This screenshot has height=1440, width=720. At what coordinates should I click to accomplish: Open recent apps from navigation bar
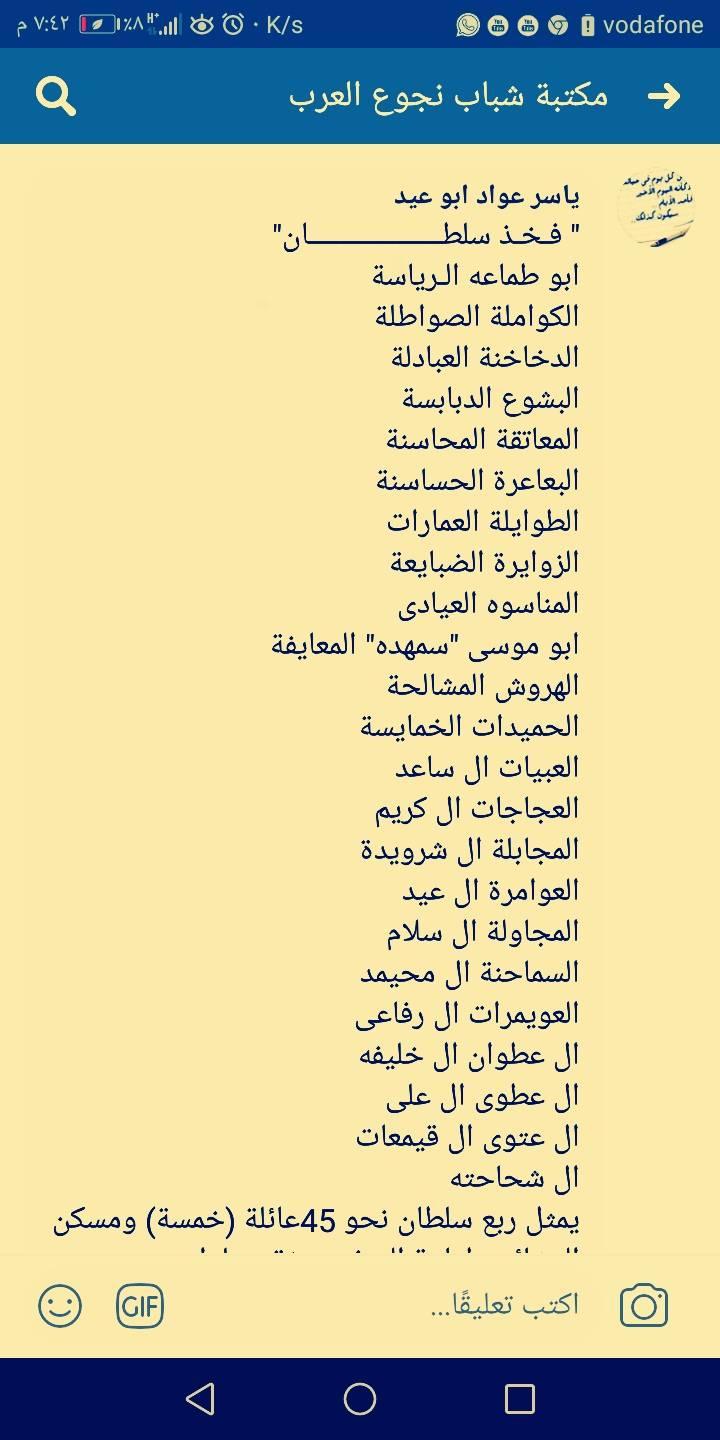(x=520, y=1399)
